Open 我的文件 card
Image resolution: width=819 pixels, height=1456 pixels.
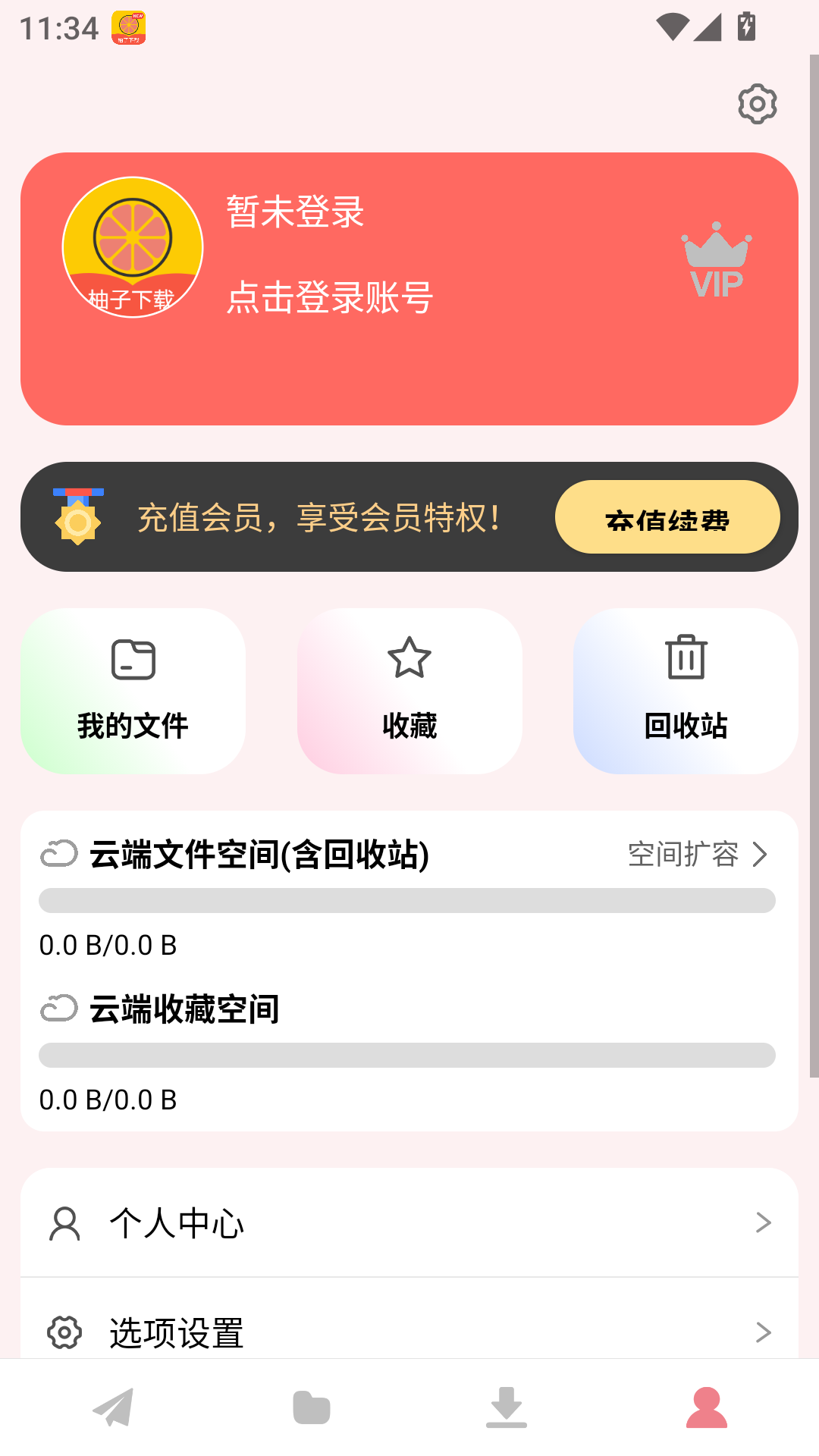click(133, 691)
